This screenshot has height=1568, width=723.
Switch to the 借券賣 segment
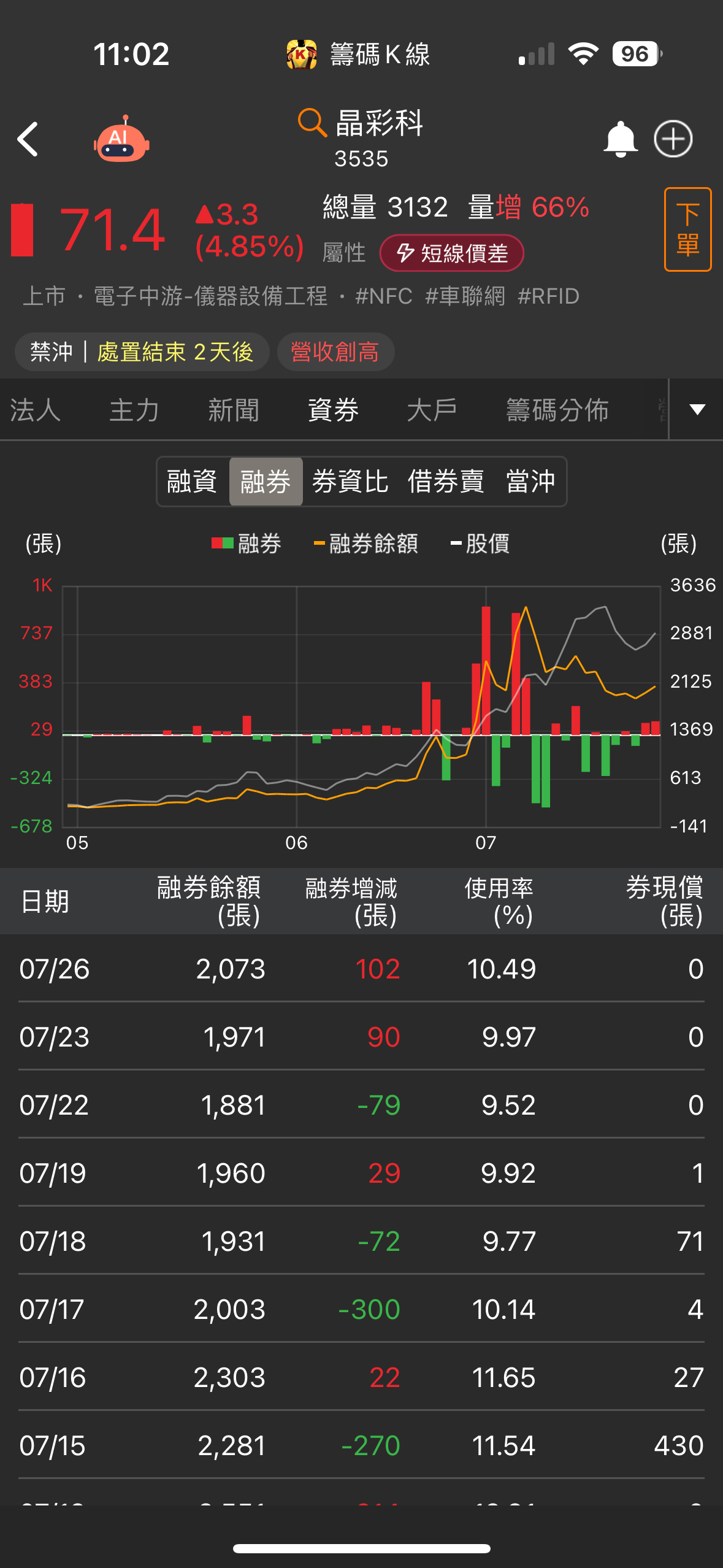[x=446, y=482]
